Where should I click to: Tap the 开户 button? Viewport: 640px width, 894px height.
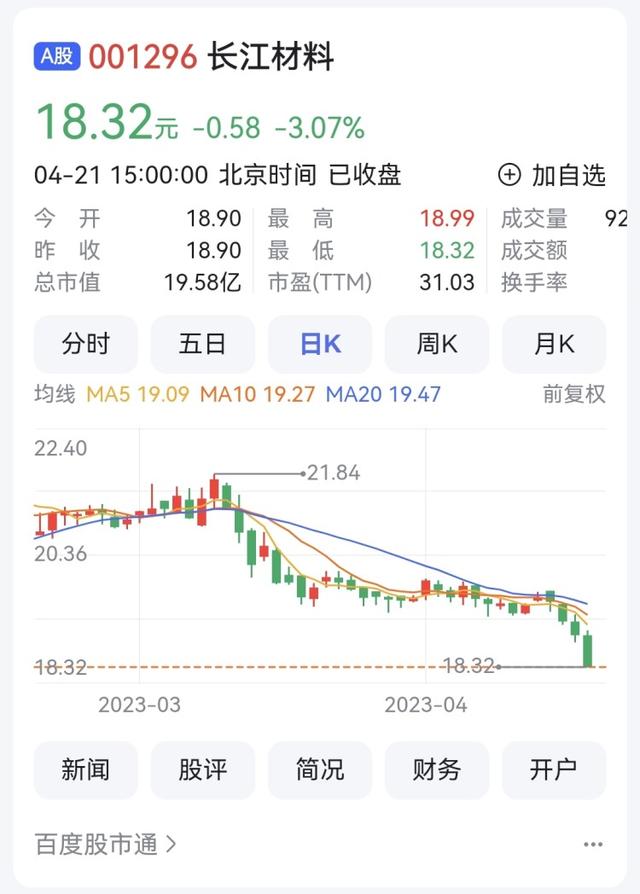[x=554, y=769]
